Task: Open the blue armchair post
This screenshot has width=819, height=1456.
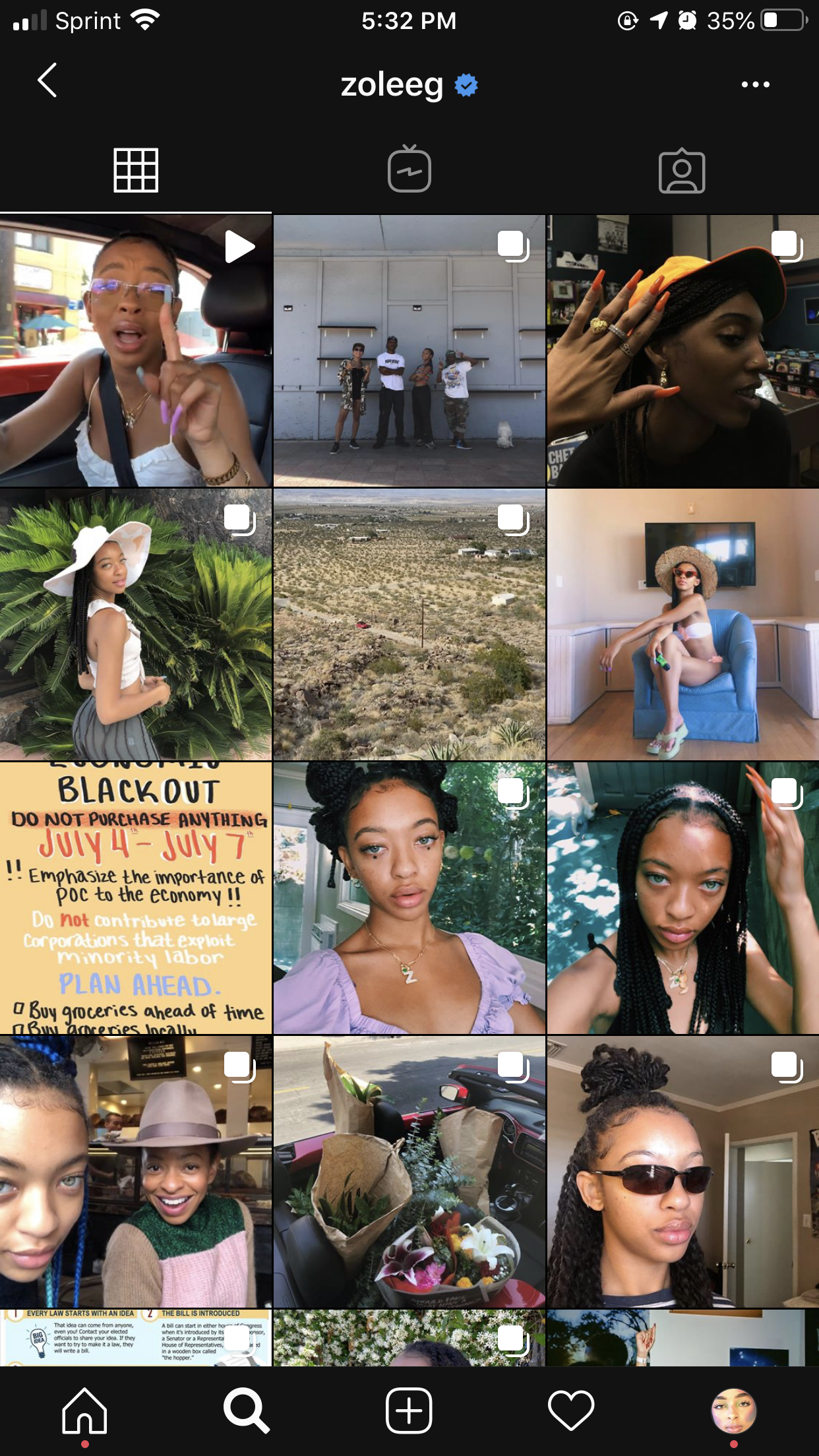Action: click(x=683, y=624)
